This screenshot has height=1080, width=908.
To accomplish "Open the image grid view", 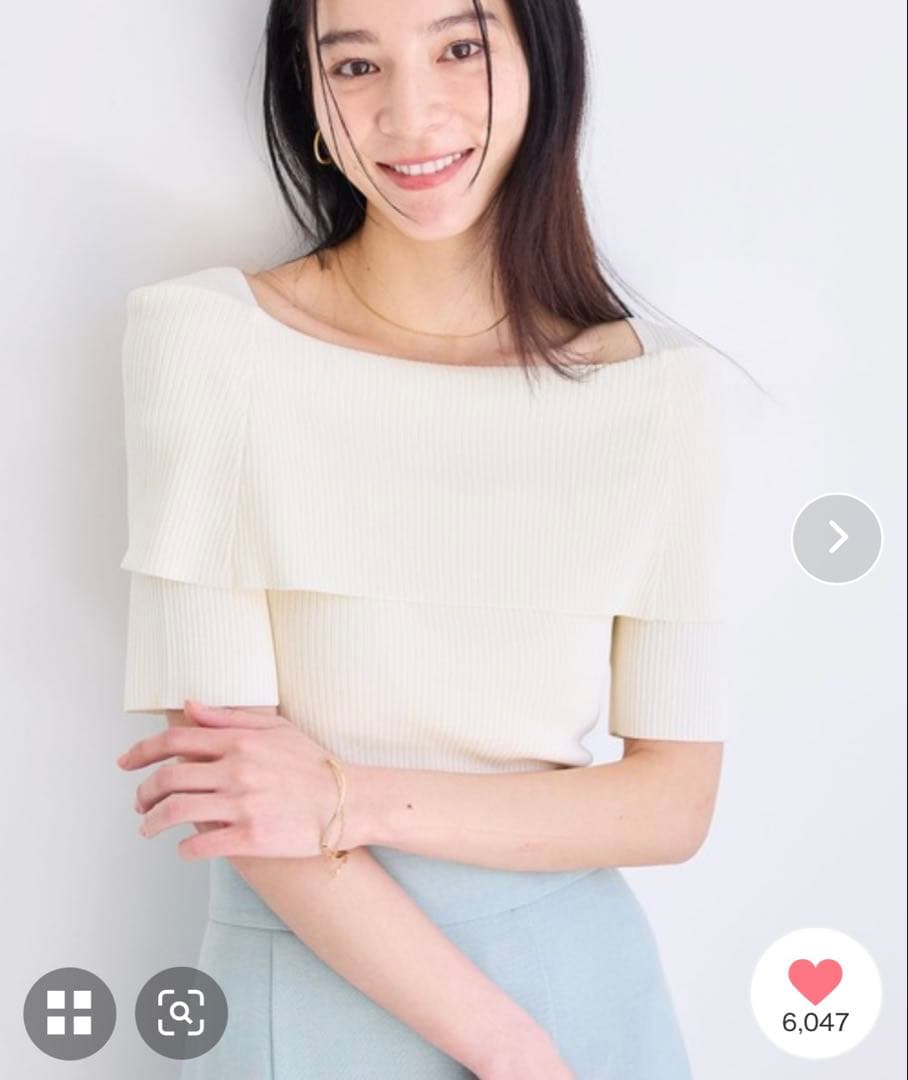I will [70, 1013].
